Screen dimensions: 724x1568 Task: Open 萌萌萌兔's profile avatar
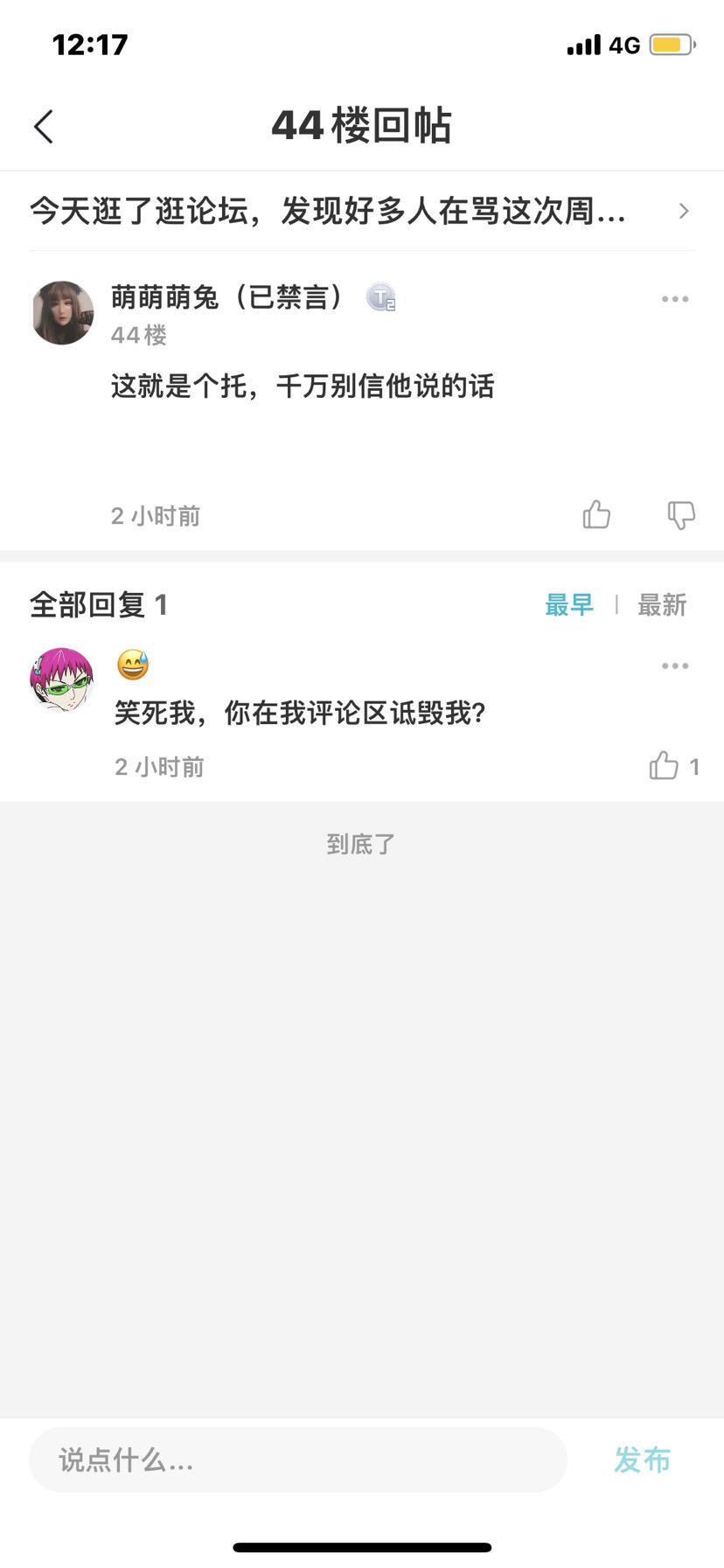tap(62, 313)
